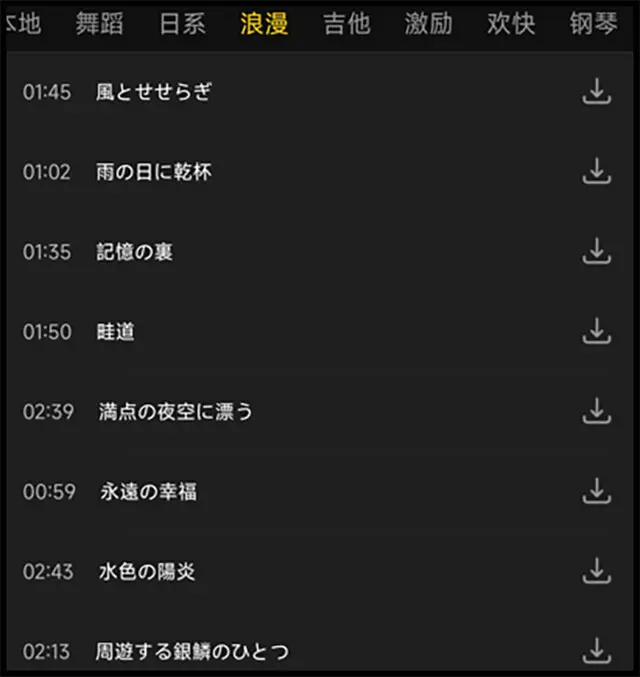
Task: Download the track 永遠の幸福
Action: click(x=596, y=491)
